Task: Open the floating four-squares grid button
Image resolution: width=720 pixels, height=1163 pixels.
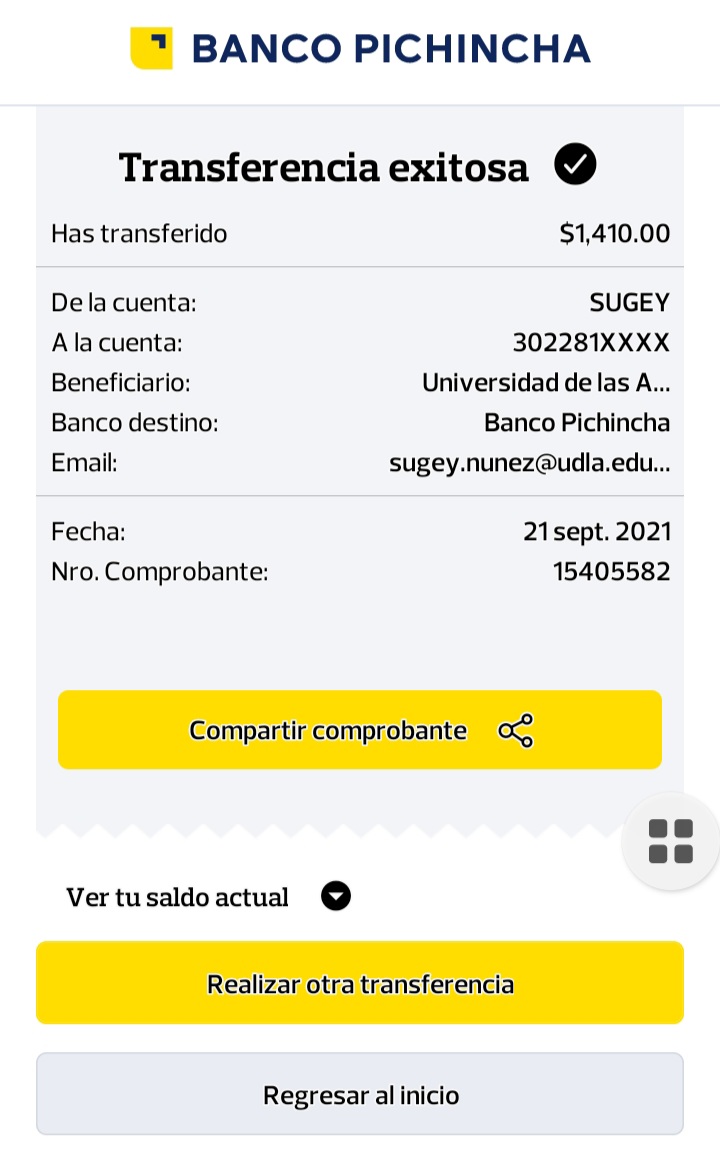Action: tap(671, 841)
